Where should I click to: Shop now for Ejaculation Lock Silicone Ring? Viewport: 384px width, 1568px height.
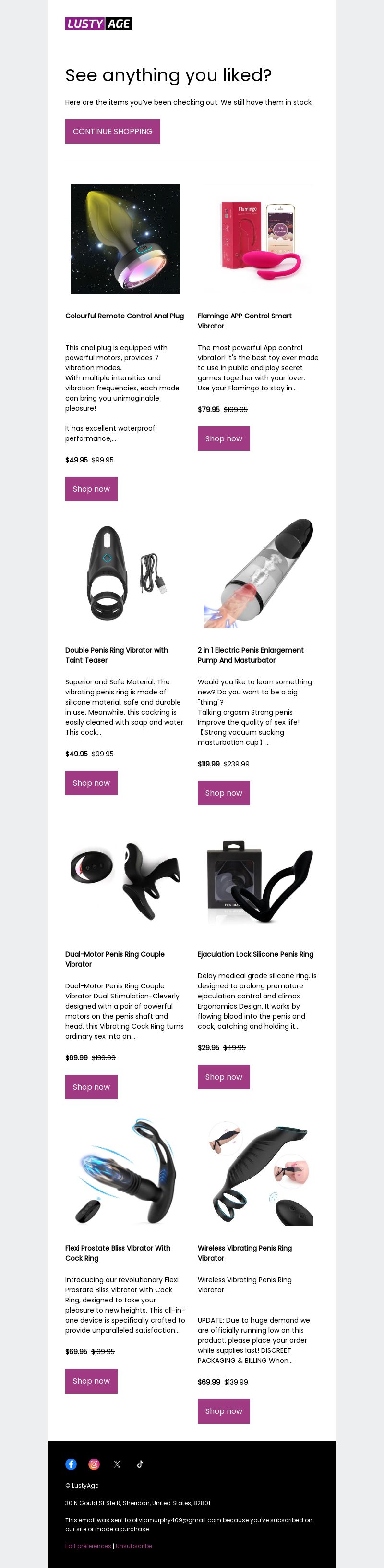223,1077
